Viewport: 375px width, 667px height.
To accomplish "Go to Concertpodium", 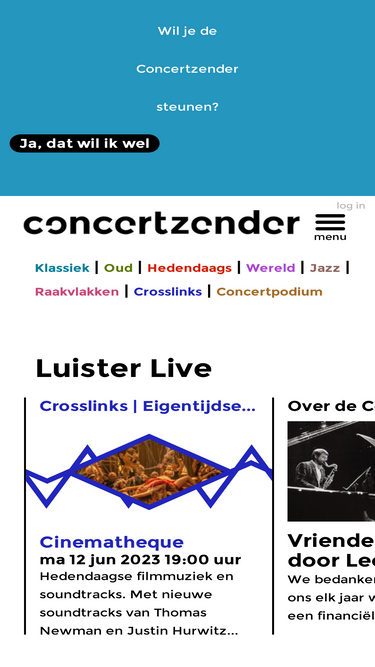I will point(270,292).
